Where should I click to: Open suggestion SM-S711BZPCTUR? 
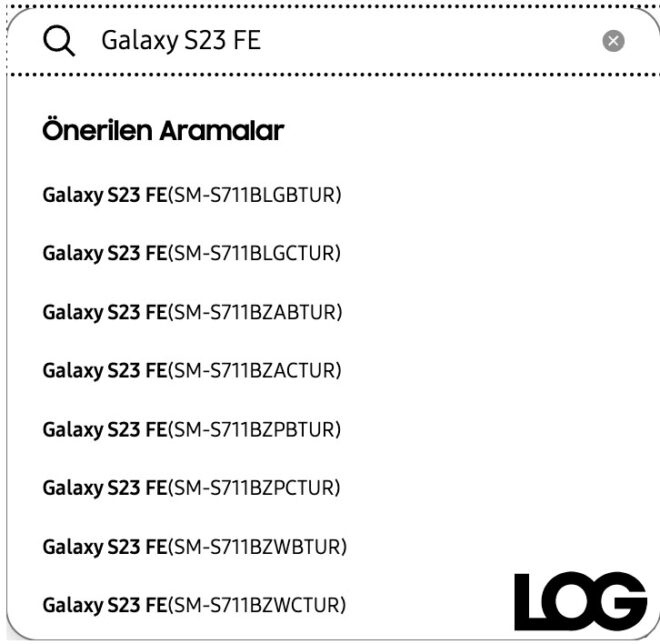point(192,488)
